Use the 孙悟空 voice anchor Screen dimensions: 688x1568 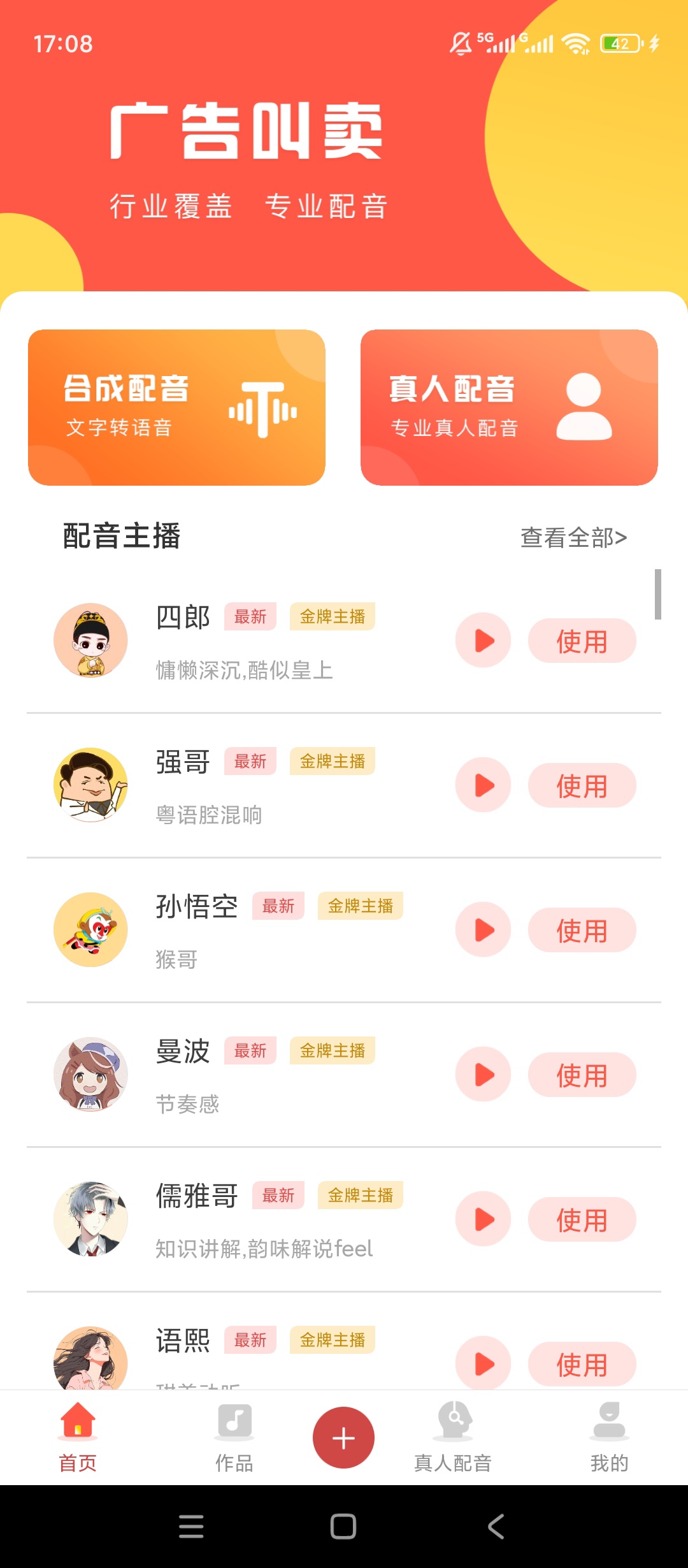[x=582, y=930]
